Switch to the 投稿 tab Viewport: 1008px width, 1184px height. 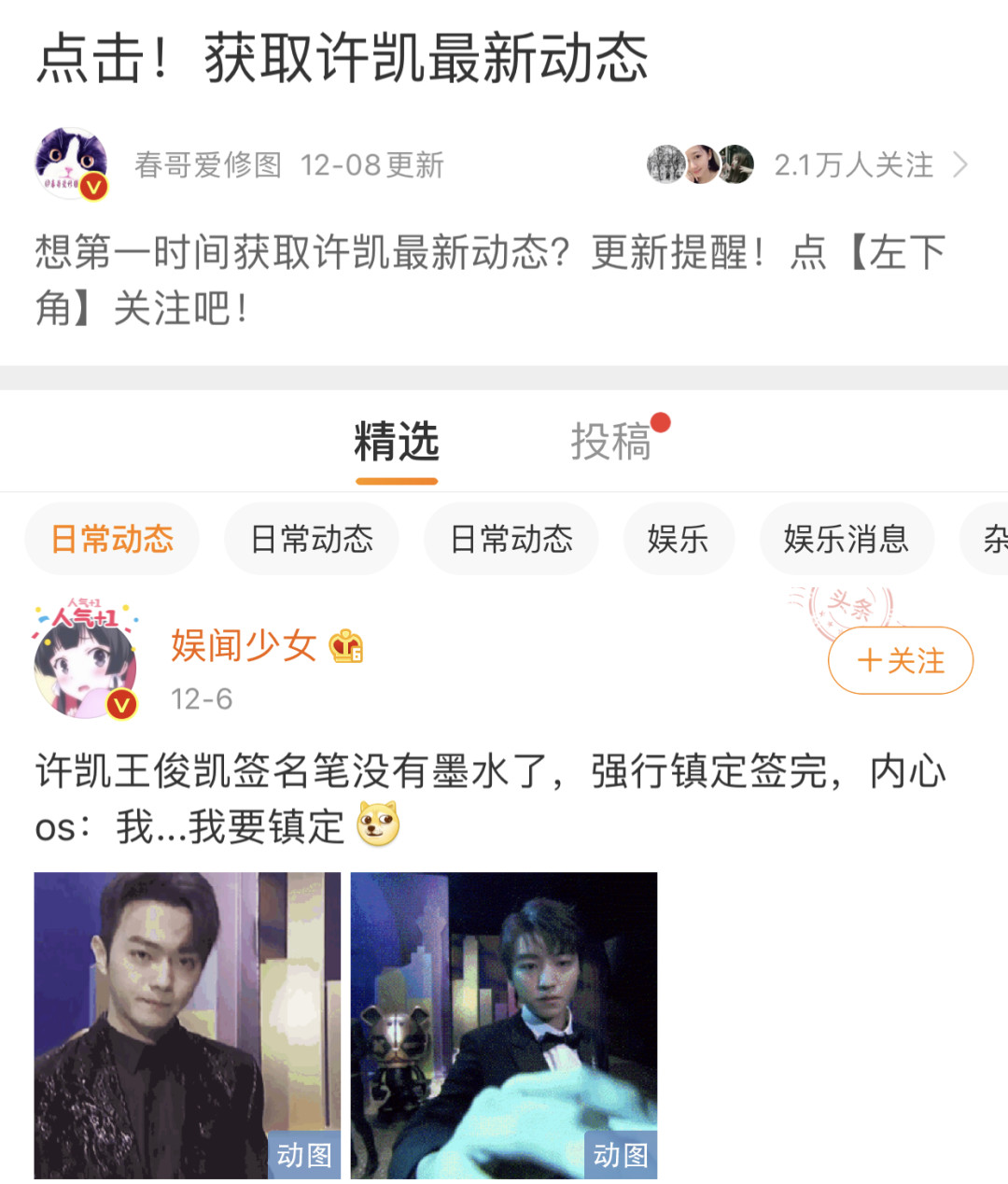[x=611, y=443]
